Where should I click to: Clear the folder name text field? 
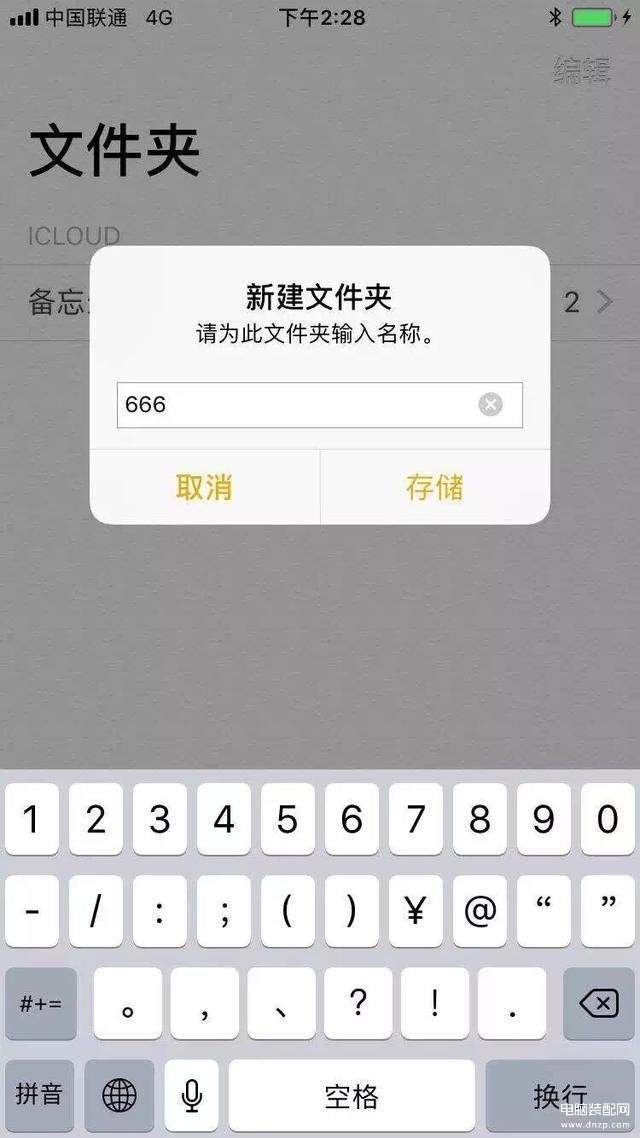click(x=491, y=404)
